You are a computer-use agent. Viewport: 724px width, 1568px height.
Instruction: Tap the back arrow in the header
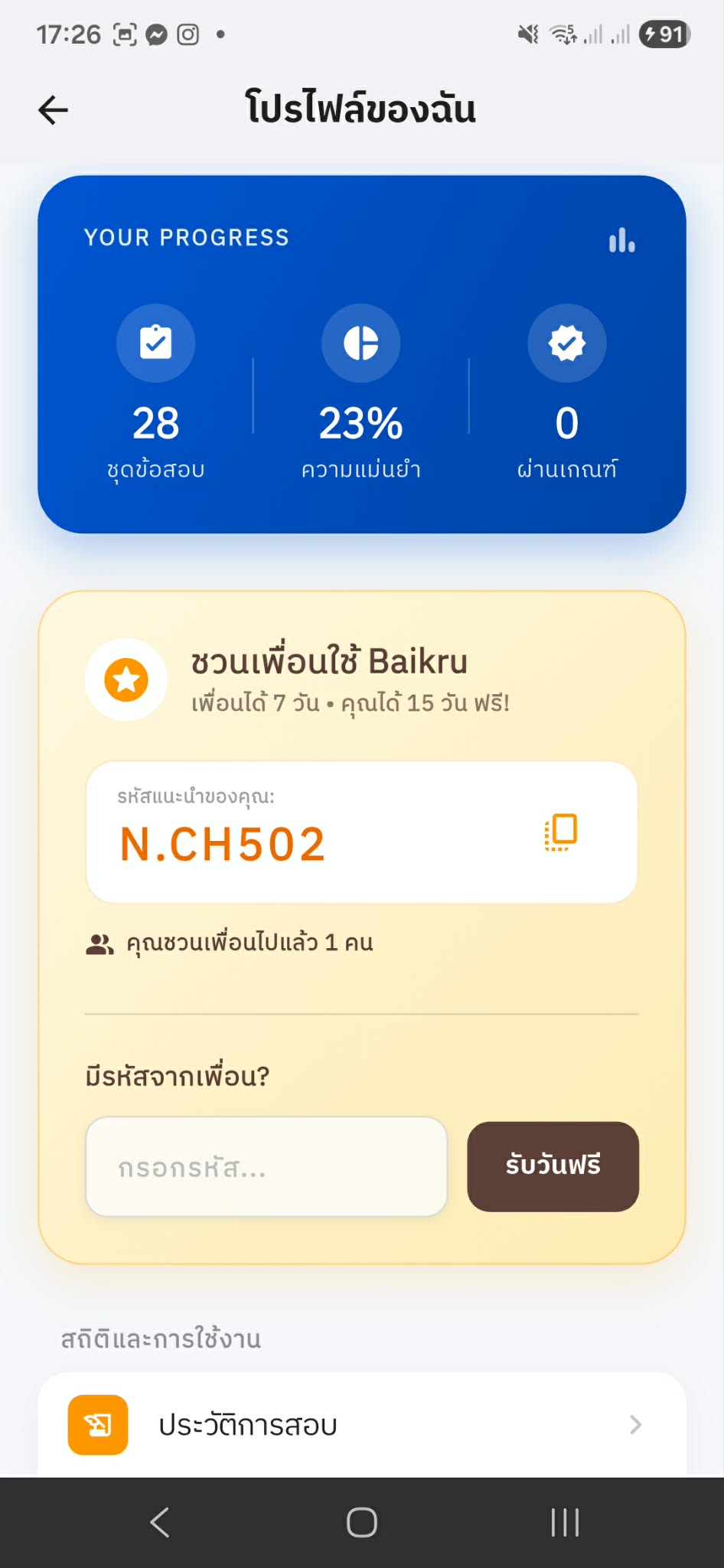tap(52, 109)
